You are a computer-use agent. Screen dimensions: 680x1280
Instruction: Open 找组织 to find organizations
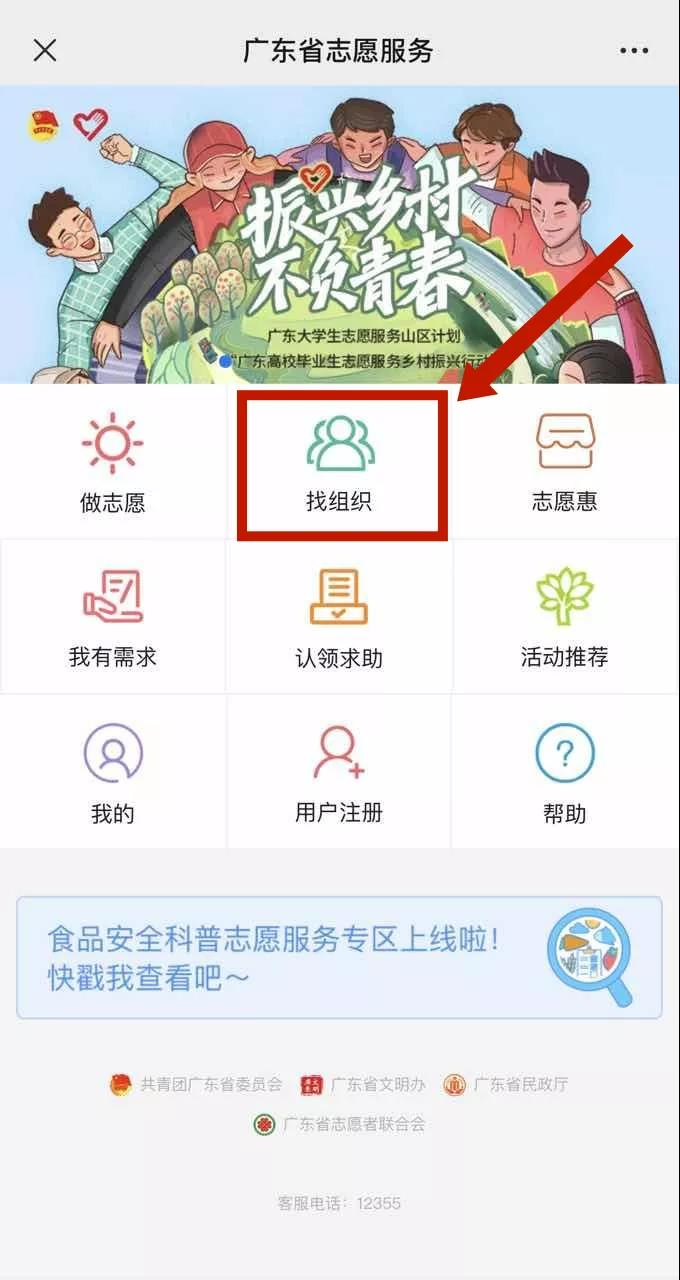(x=340, y=461)
